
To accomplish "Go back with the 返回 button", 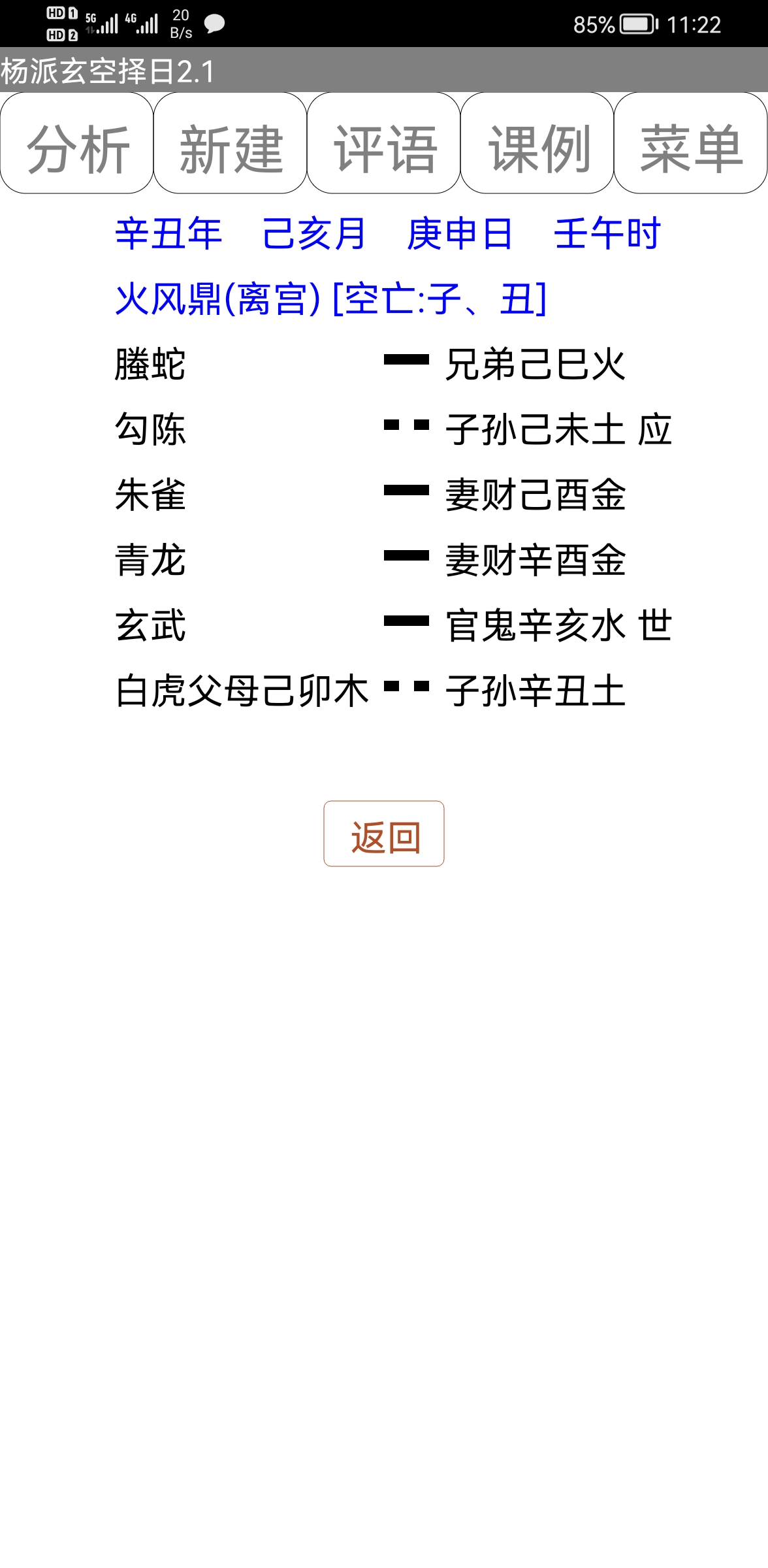I will click(x=384, y=834).
